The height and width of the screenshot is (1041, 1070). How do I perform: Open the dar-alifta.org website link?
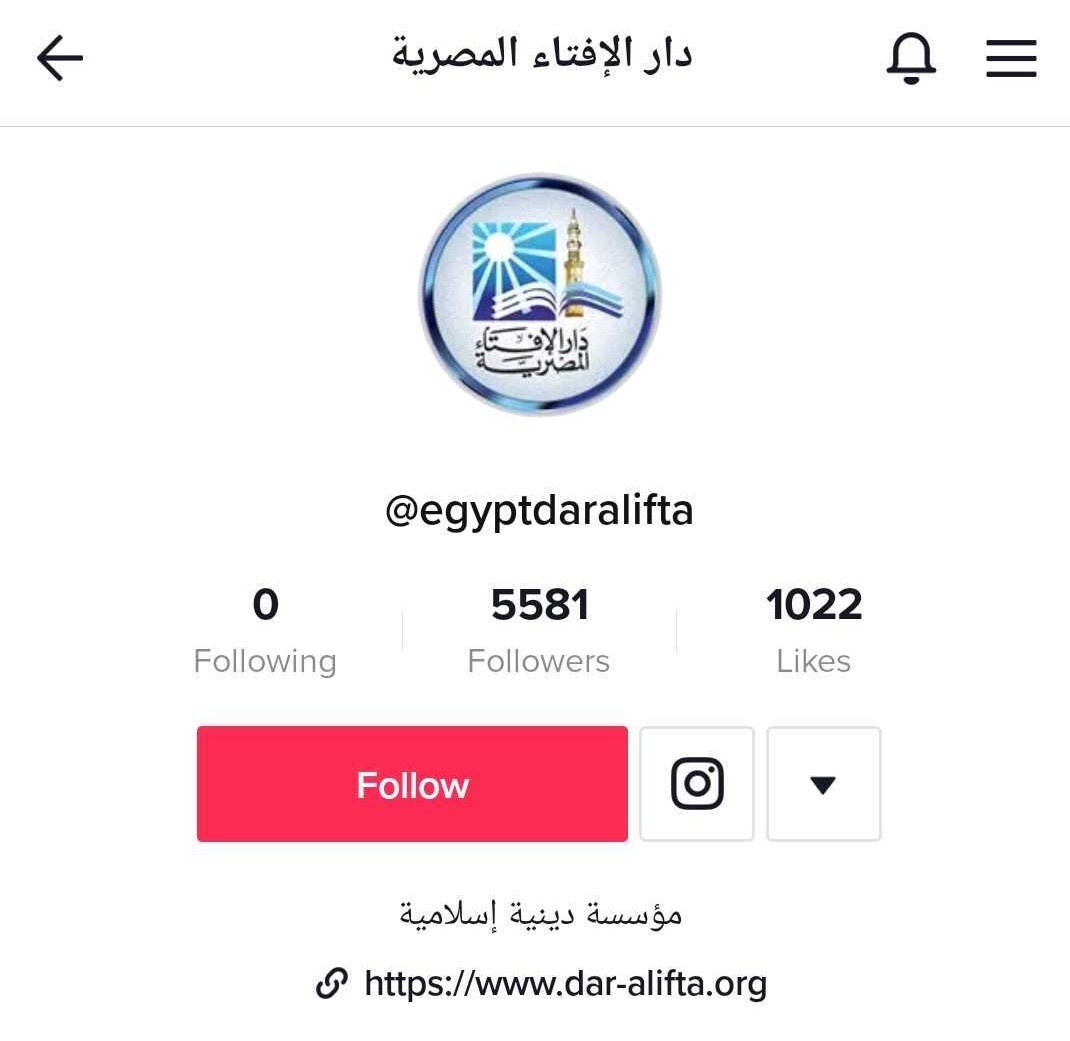565,984
